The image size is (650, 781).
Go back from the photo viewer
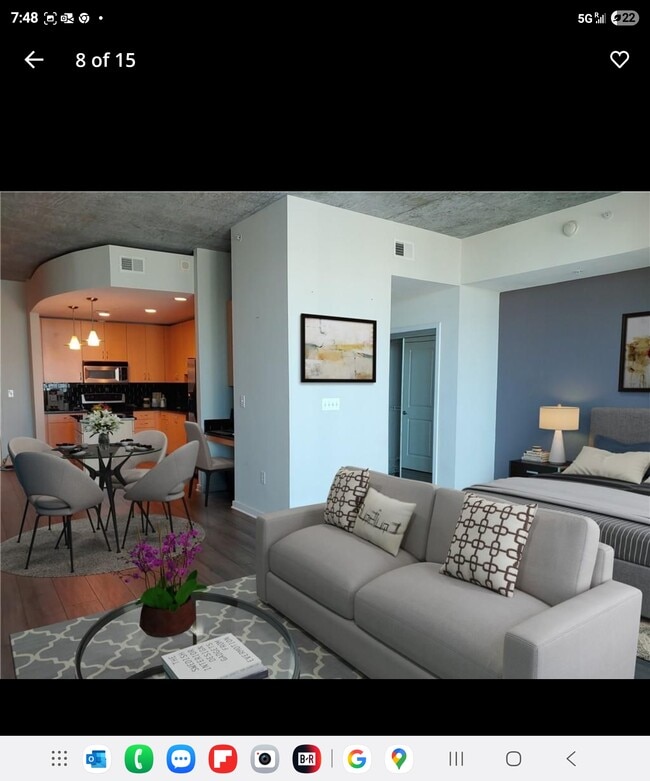click(34, 60)
